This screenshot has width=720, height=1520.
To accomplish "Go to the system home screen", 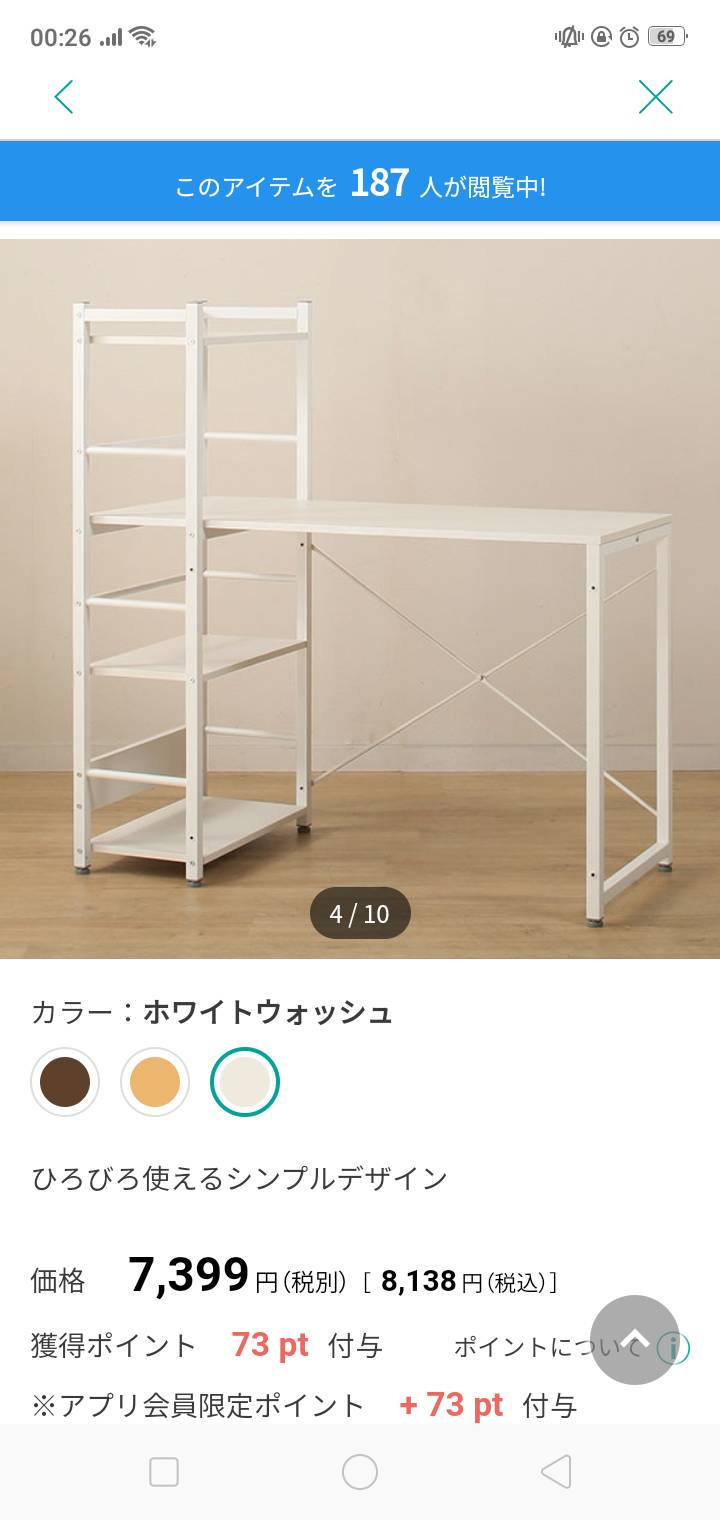I will pos(360,1472).
